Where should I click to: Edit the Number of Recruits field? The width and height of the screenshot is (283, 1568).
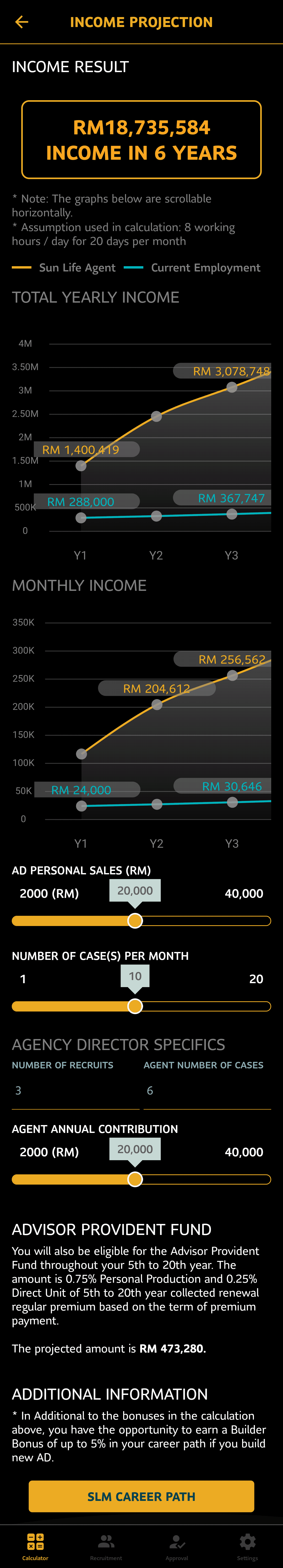point(75,1090)
